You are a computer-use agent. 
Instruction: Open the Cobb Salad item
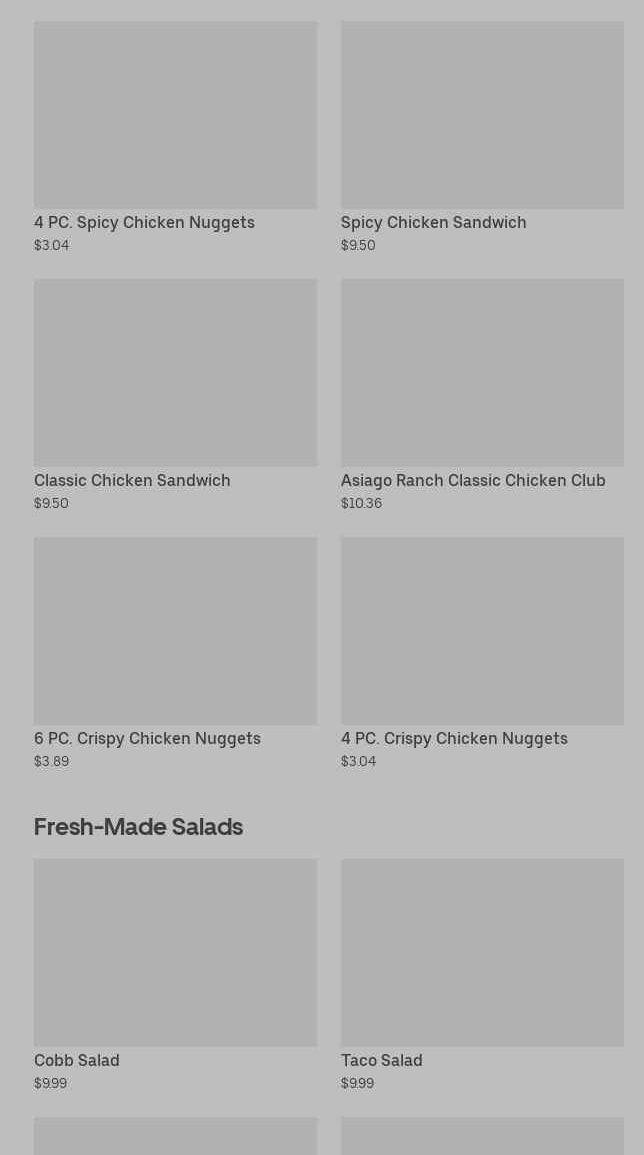click(175, 975)
